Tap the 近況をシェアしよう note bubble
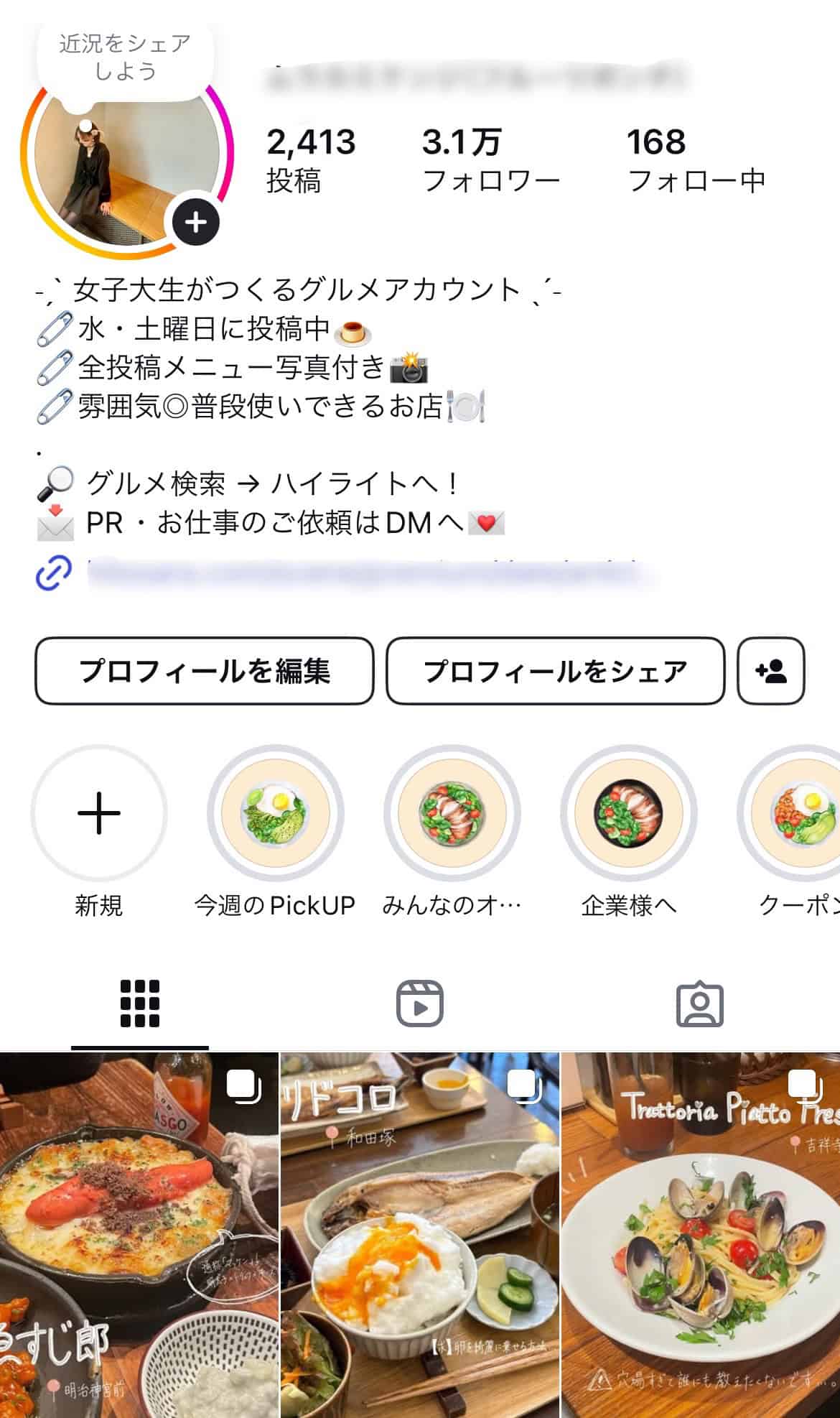 125,59
